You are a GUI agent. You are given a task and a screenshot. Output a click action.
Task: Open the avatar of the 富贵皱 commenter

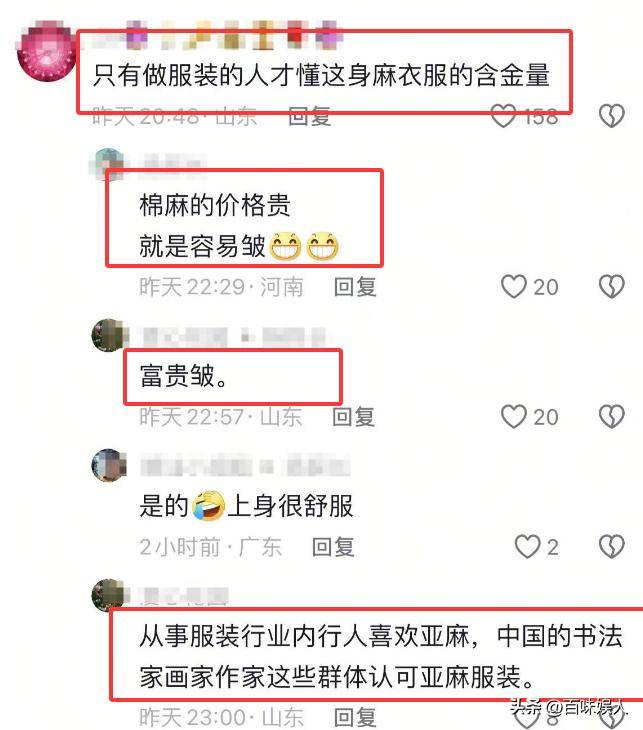[x=108, y=336]
